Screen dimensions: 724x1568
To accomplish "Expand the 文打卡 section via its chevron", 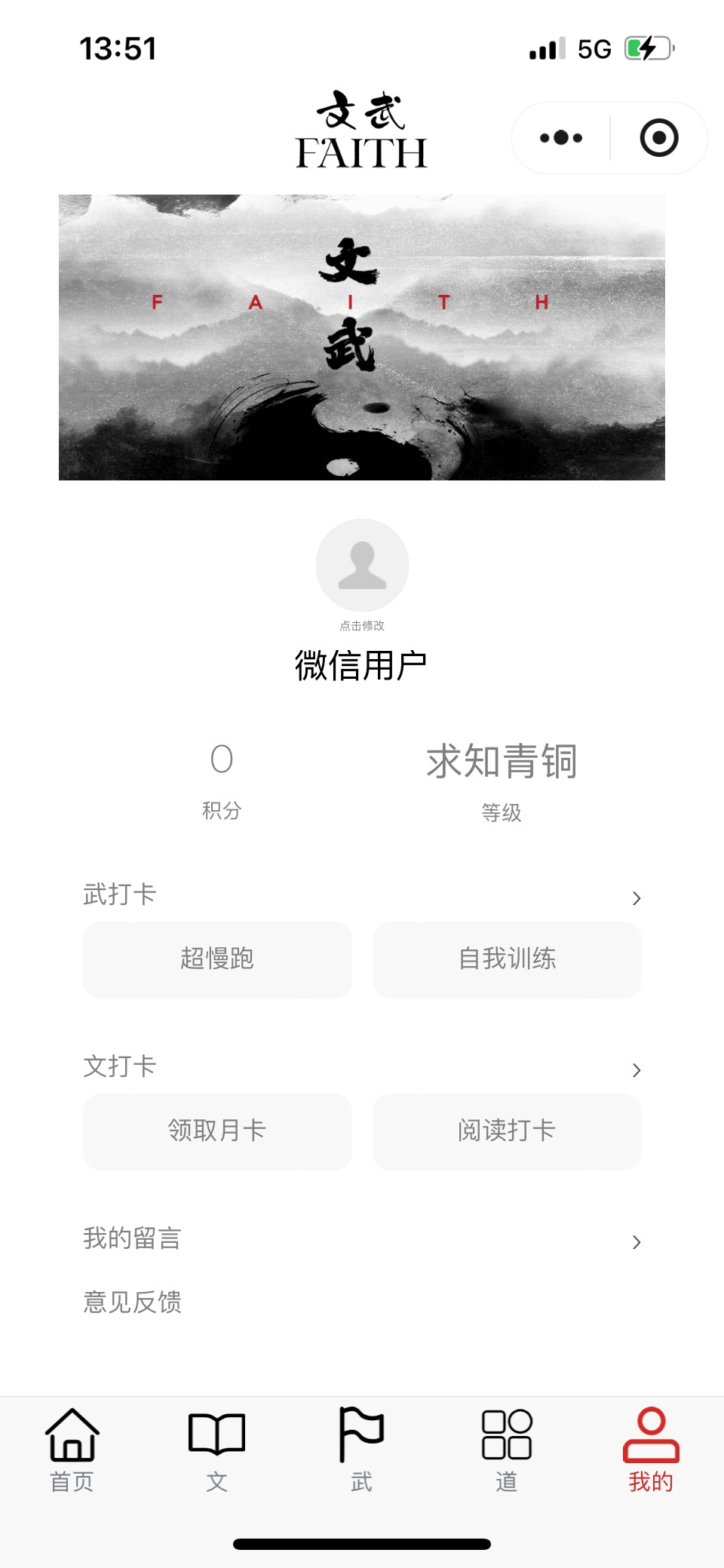I will 636,1069.
